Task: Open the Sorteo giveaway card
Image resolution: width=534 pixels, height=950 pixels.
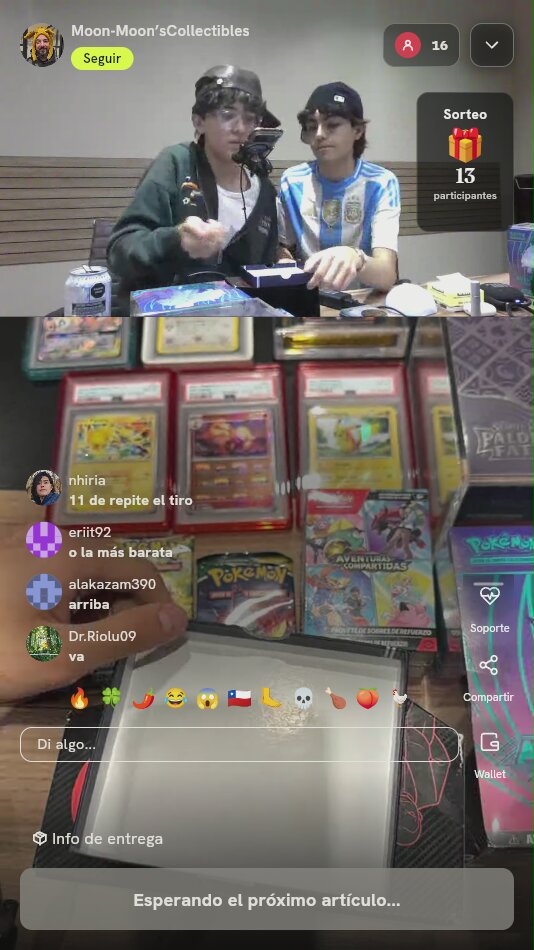Action: point(465,161)
